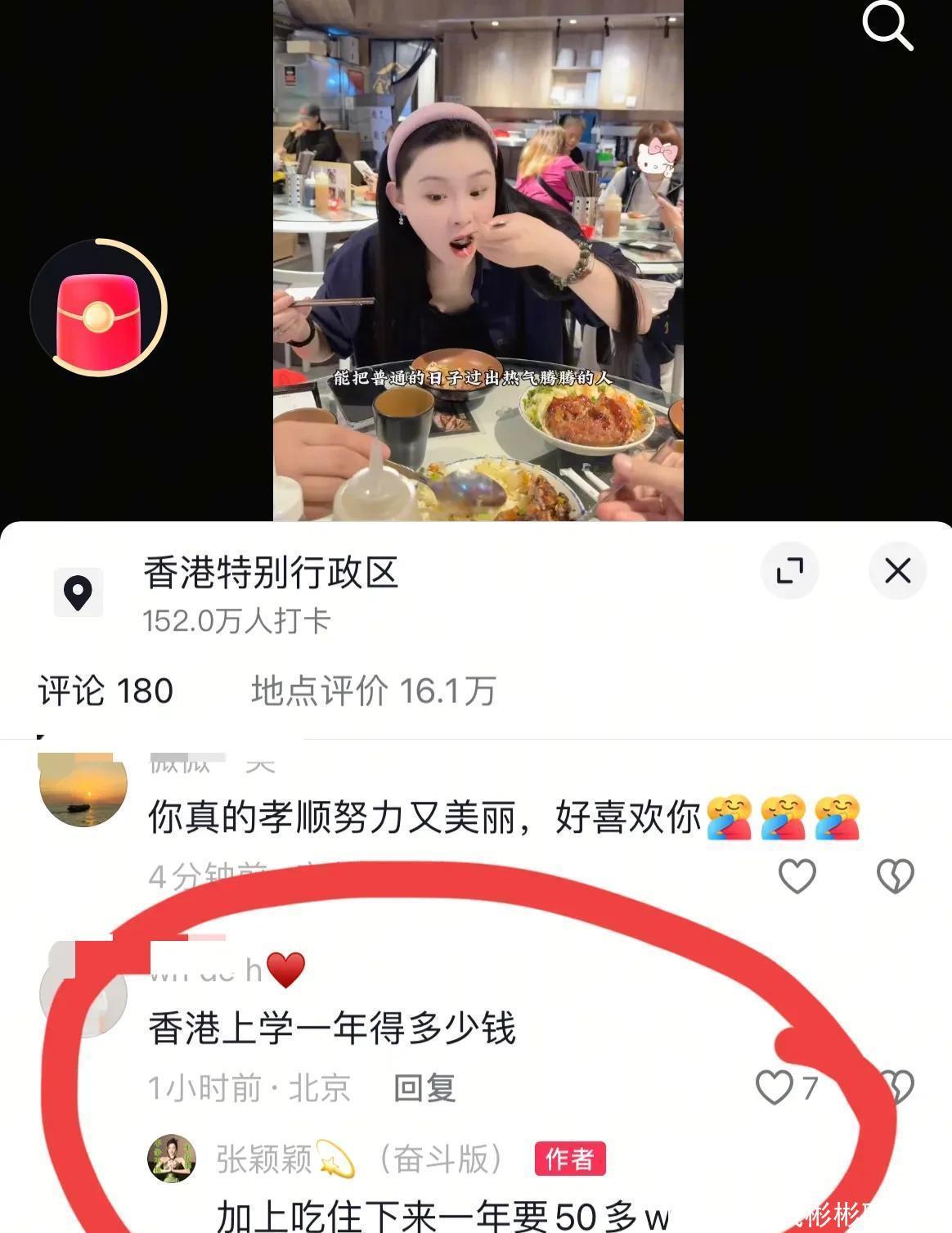Close the comments panel
Viewport: 952px width, 1233px height.
pyautogui.click(x=897, y=570)
